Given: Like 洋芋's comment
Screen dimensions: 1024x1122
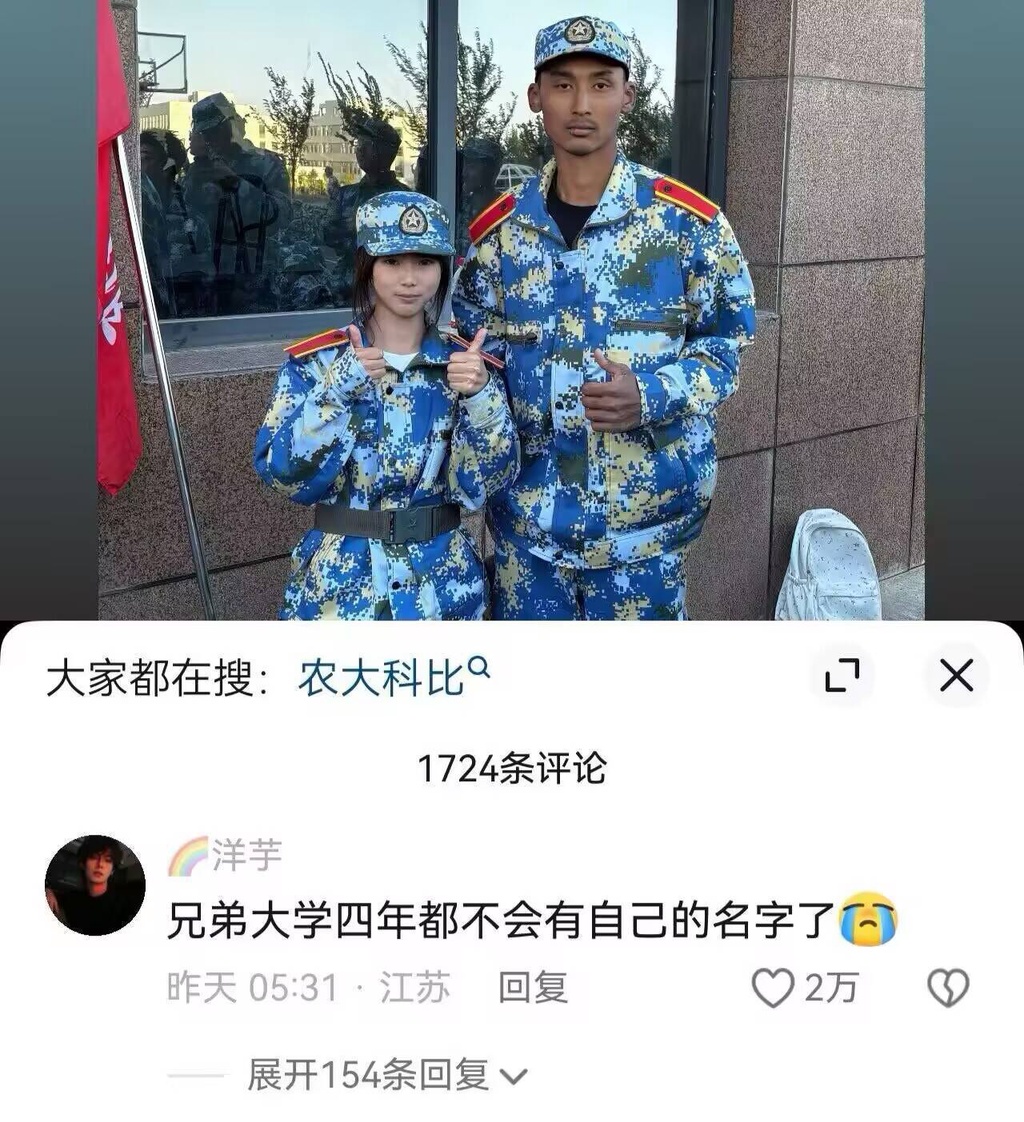Looking at the screenshot, I should click(774, 988).
